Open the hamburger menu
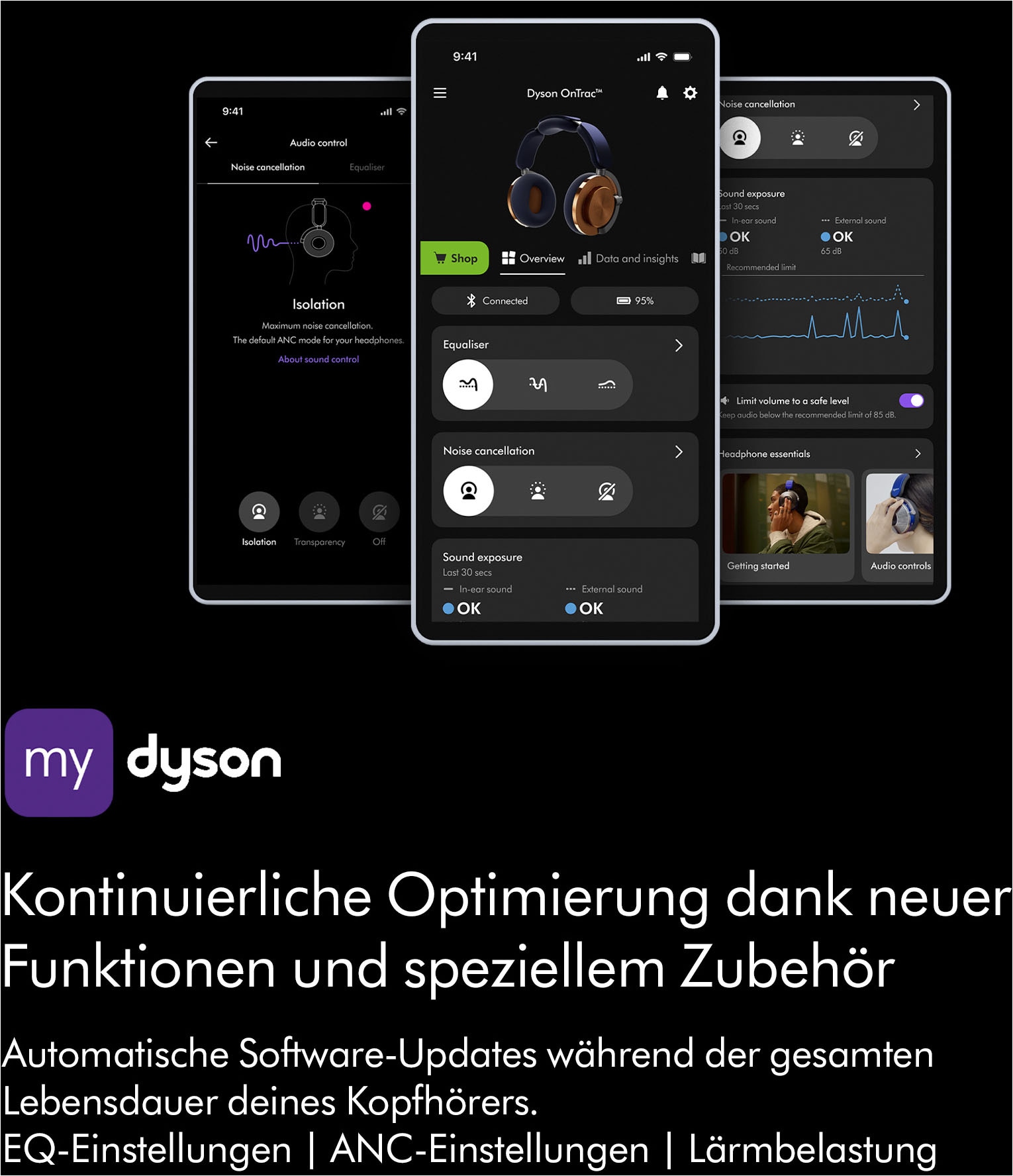Image resolution: width=1013 pixels, height=1176 pixels. [440, 93]
